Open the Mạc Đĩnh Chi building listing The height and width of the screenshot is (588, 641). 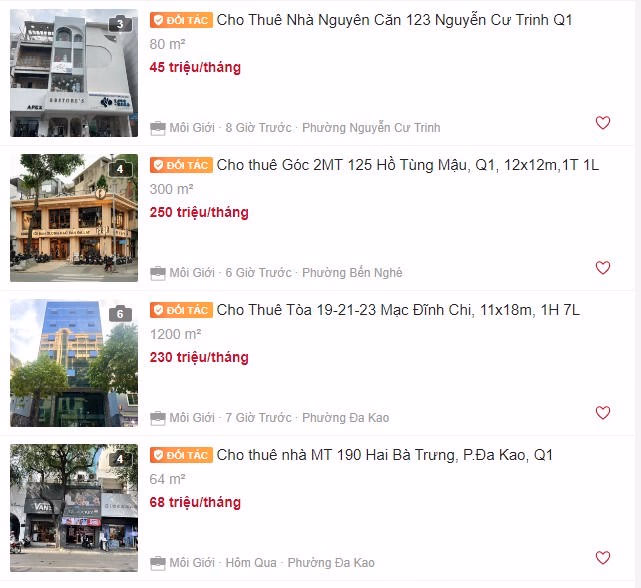click(397, 310)
